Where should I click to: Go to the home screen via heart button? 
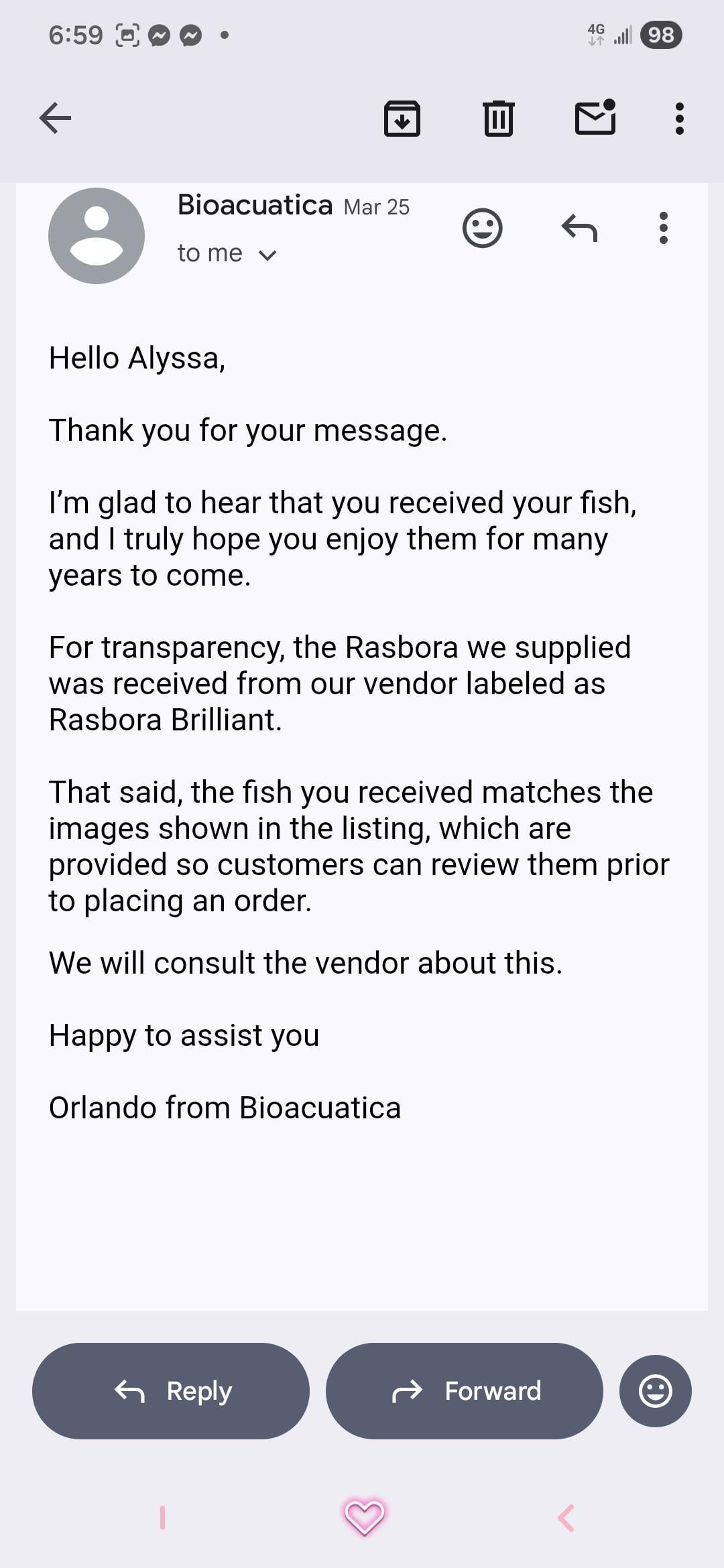pyautogui.click(x=364, y=1517)
